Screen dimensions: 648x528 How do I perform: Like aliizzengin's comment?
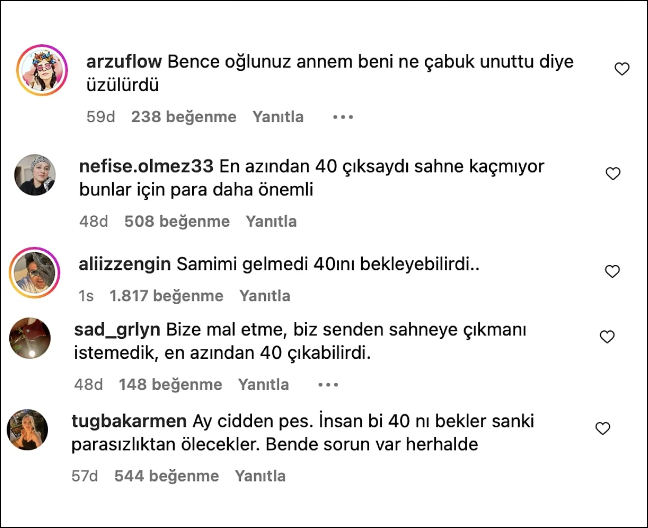tap(613, 271)
